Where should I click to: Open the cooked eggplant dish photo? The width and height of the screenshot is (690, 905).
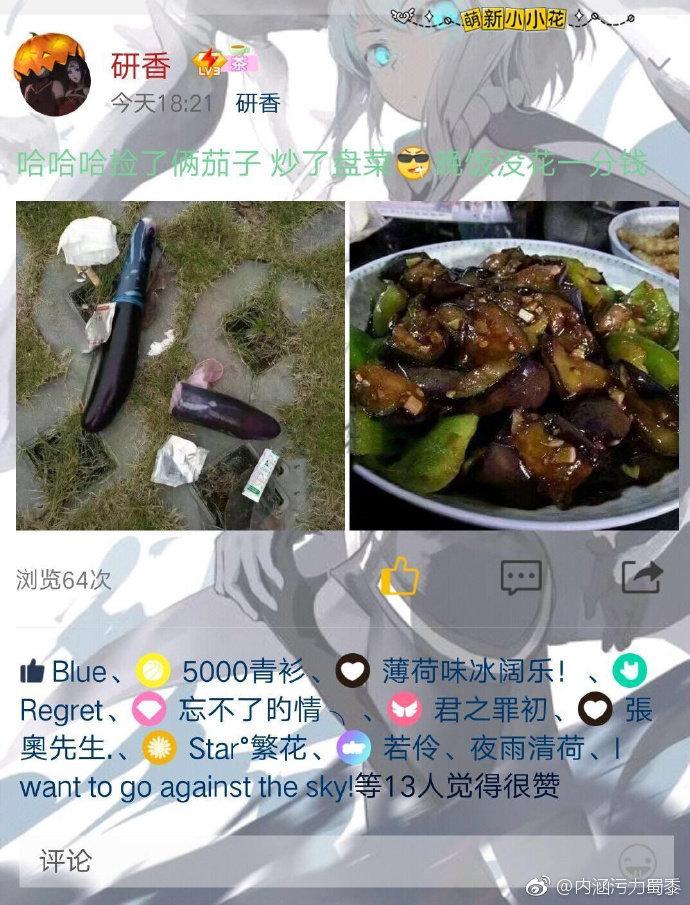(x=514, y=365)
